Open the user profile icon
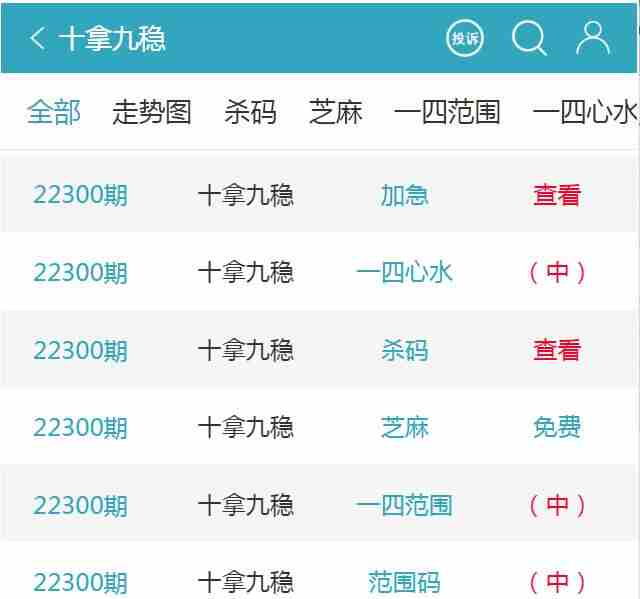 pos(593,38)
